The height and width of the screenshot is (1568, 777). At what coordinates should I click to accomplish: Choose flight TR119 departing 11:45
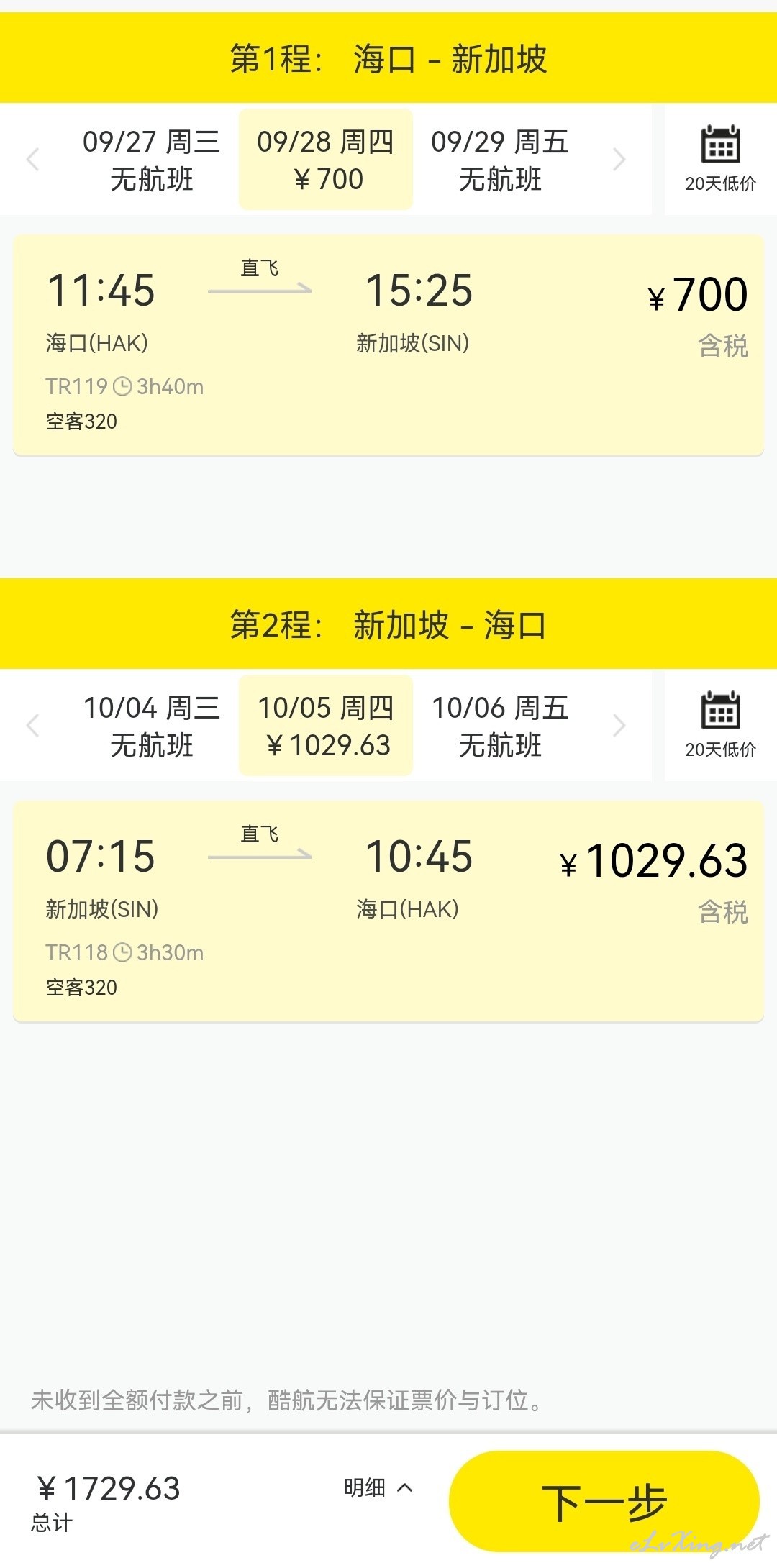pyautogui.click(x=388, y=345)
